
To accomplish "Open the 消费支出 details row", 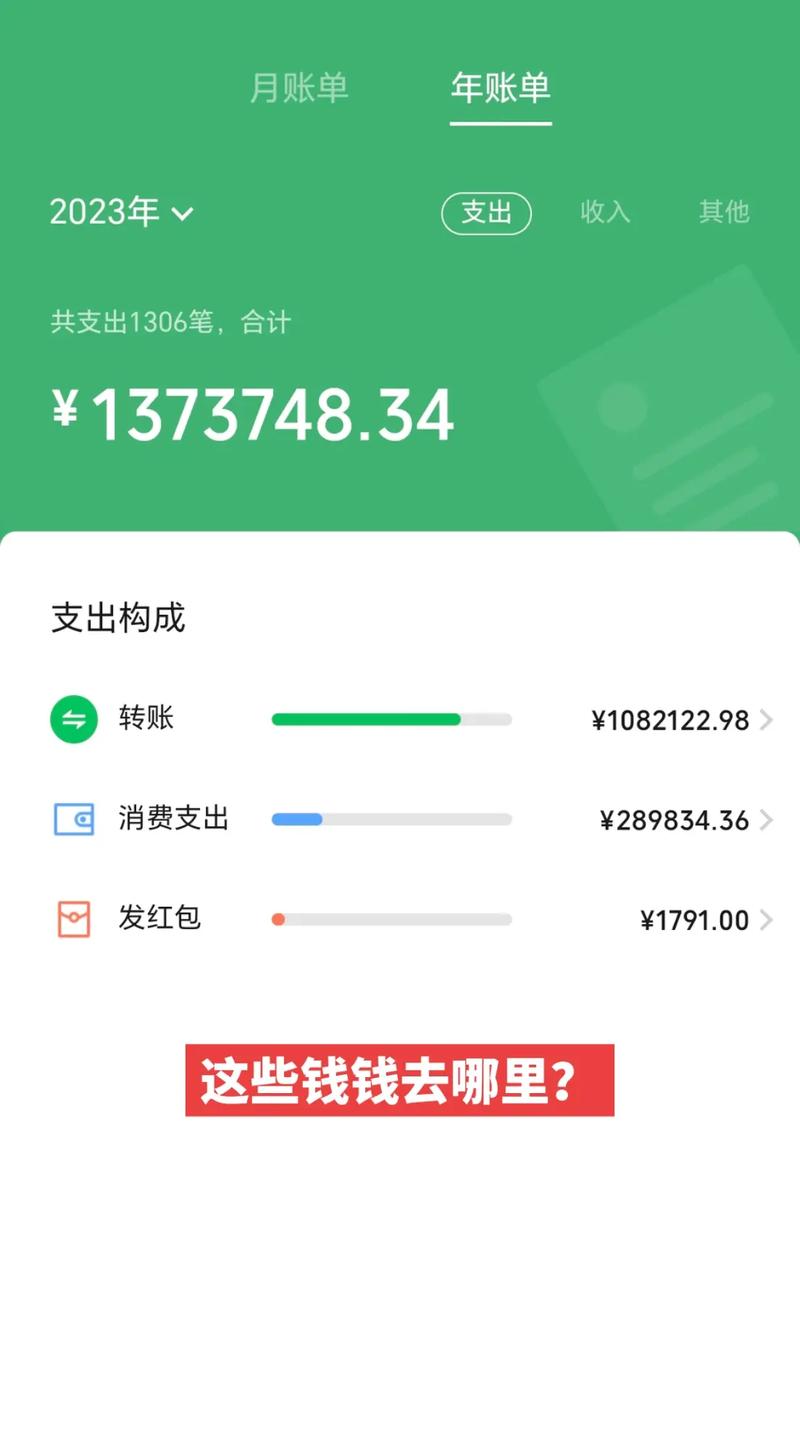I will tap(412, 819).
